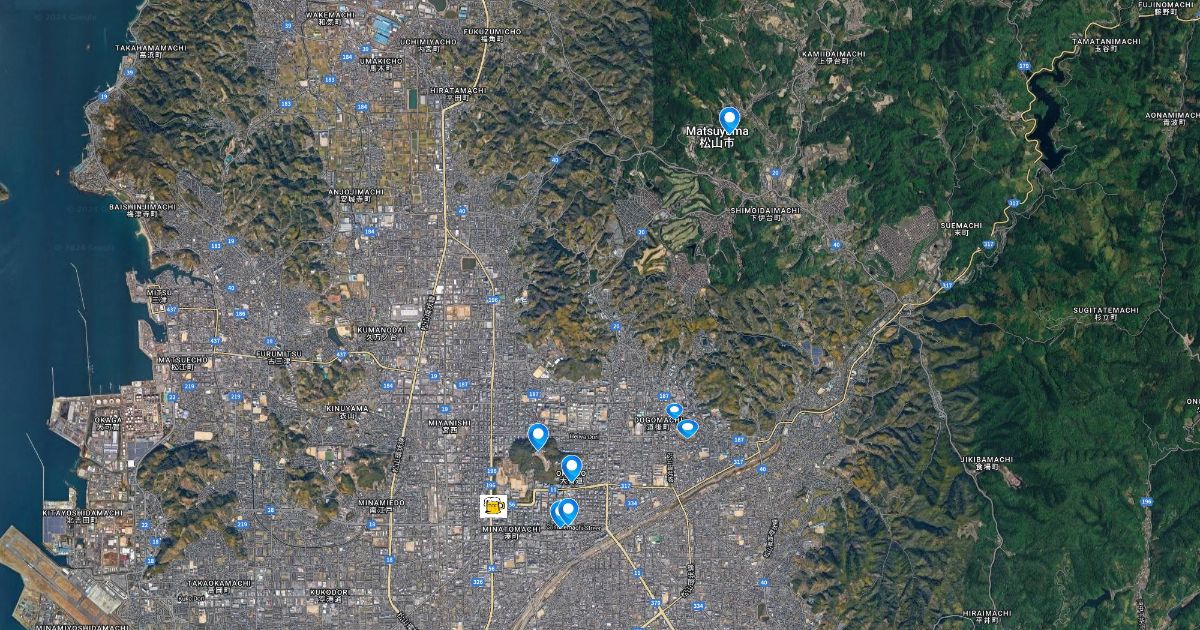
Task: Tap the pin covering the Okaido label
Action: click(x=571, y=466)
